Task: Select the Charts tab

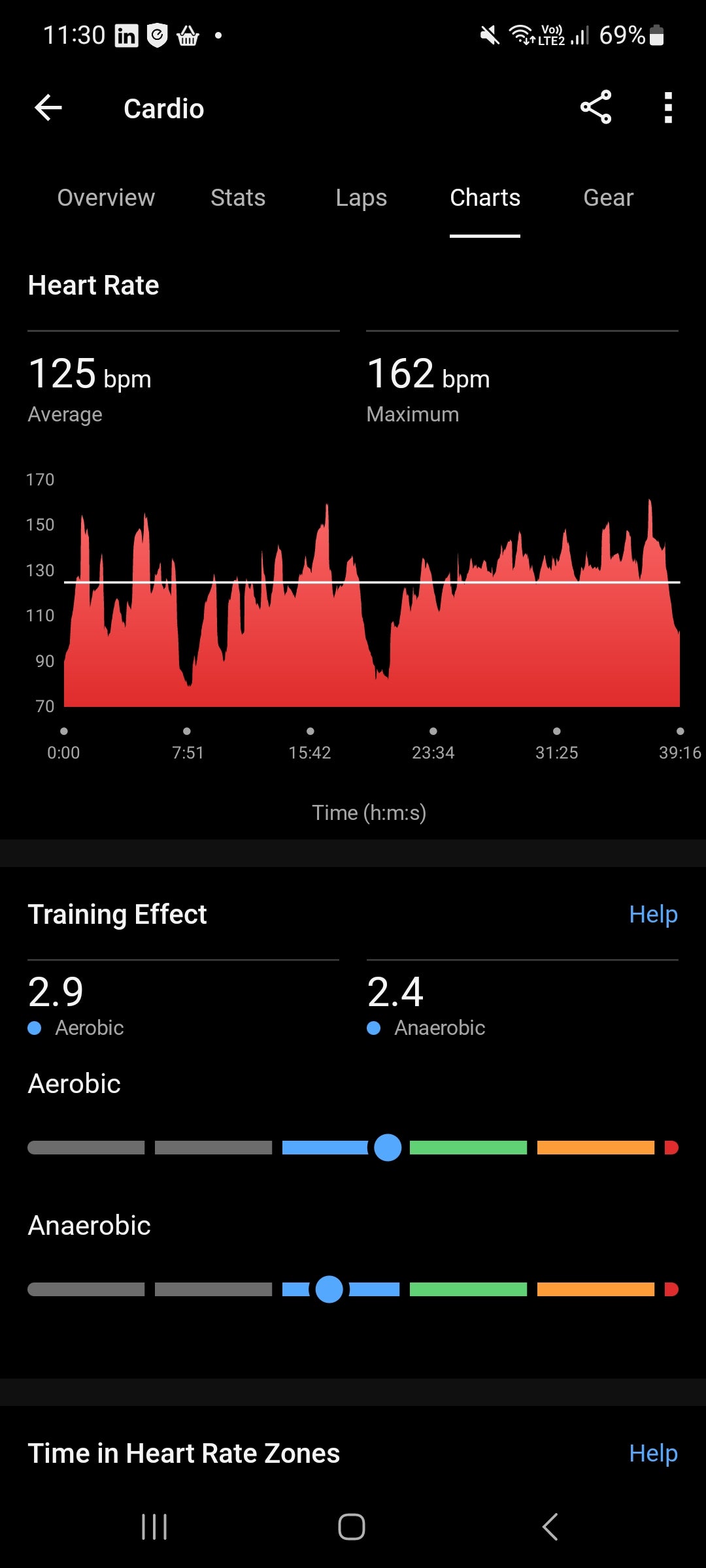Action: 484,197
